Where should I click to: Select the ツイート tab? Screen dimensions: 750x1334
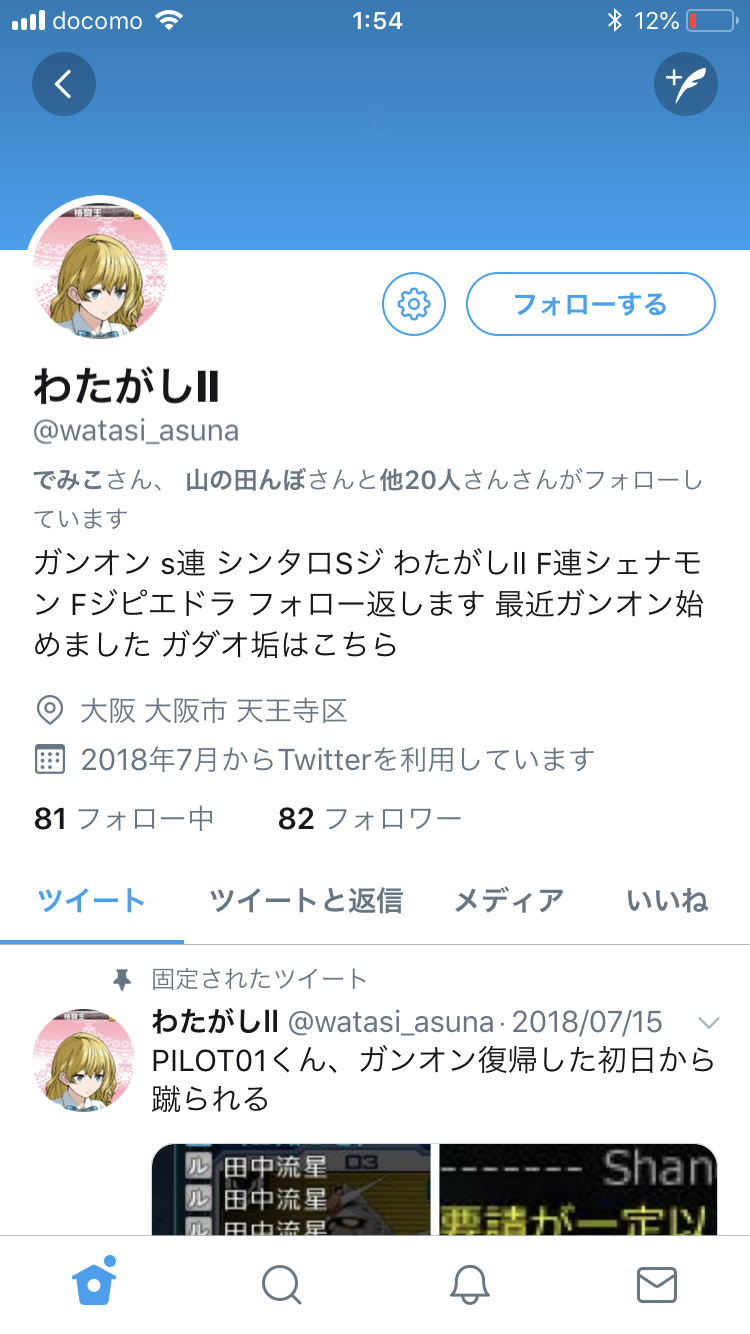click(92, 900)
